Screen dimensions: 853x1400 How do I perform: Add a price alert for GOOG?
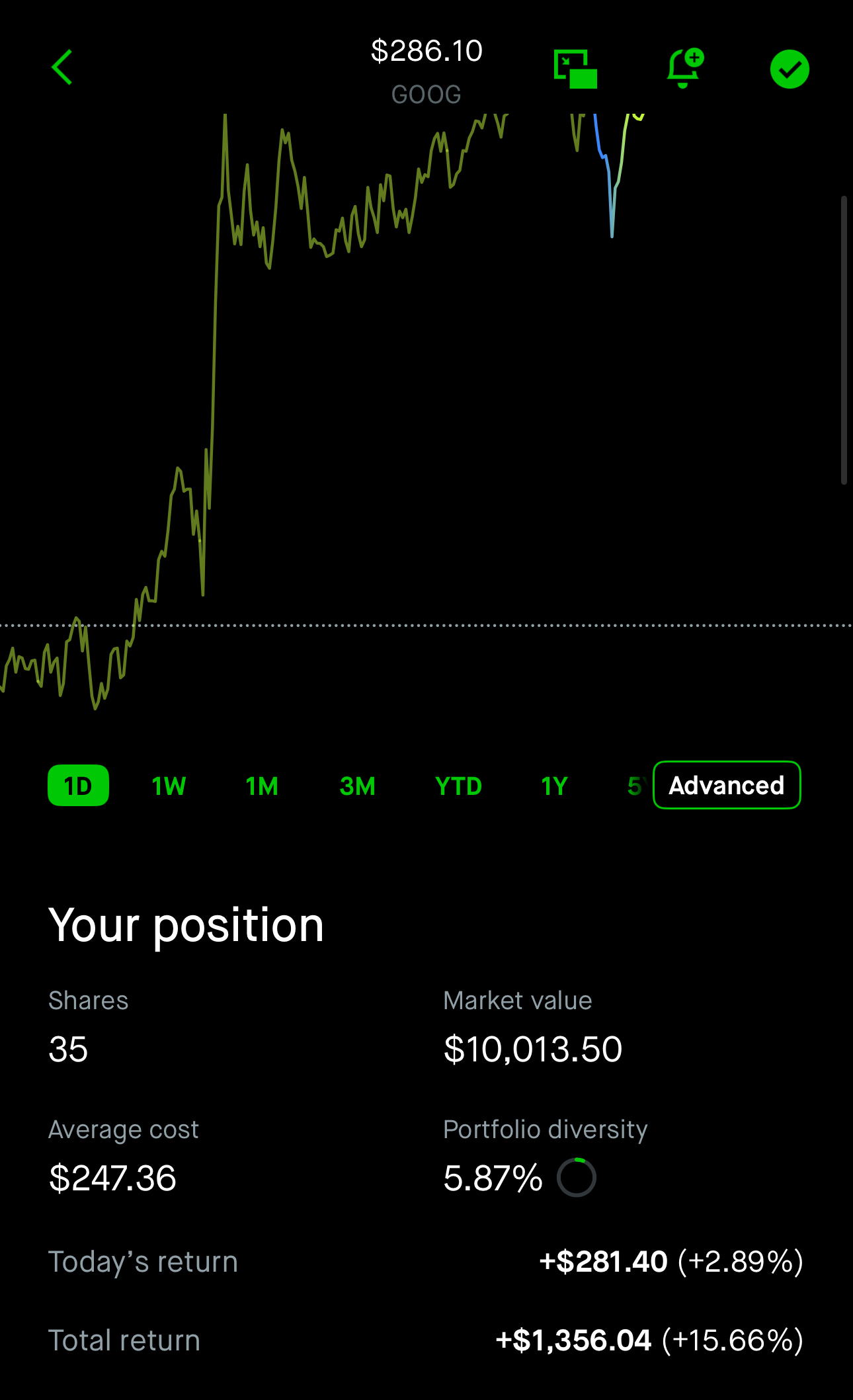coord(684,68)
